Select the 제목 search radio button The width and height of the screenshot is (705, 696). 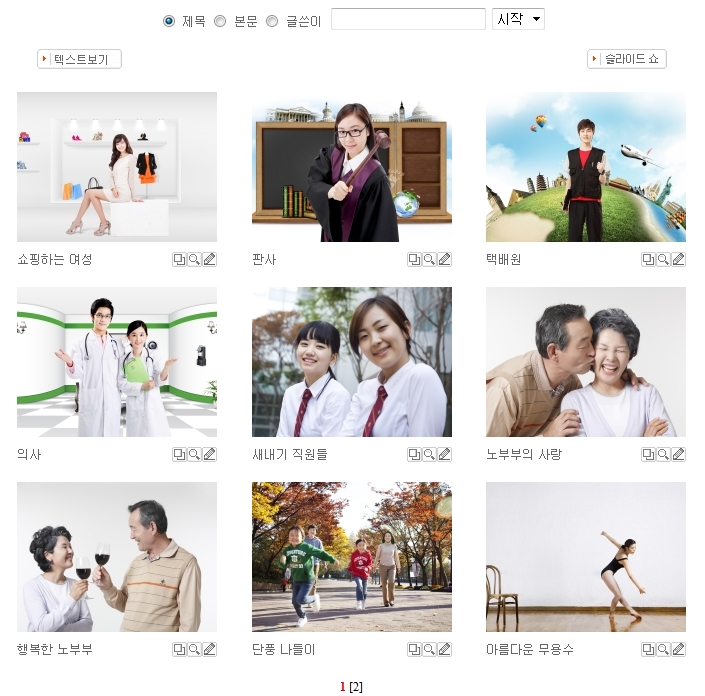(x=169, y=20)
